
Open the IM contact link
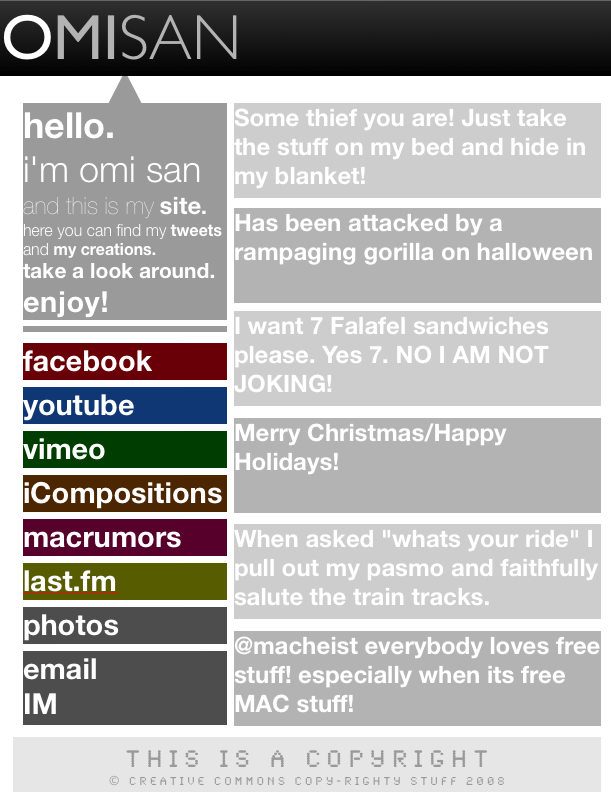click(x=40, y=704)
